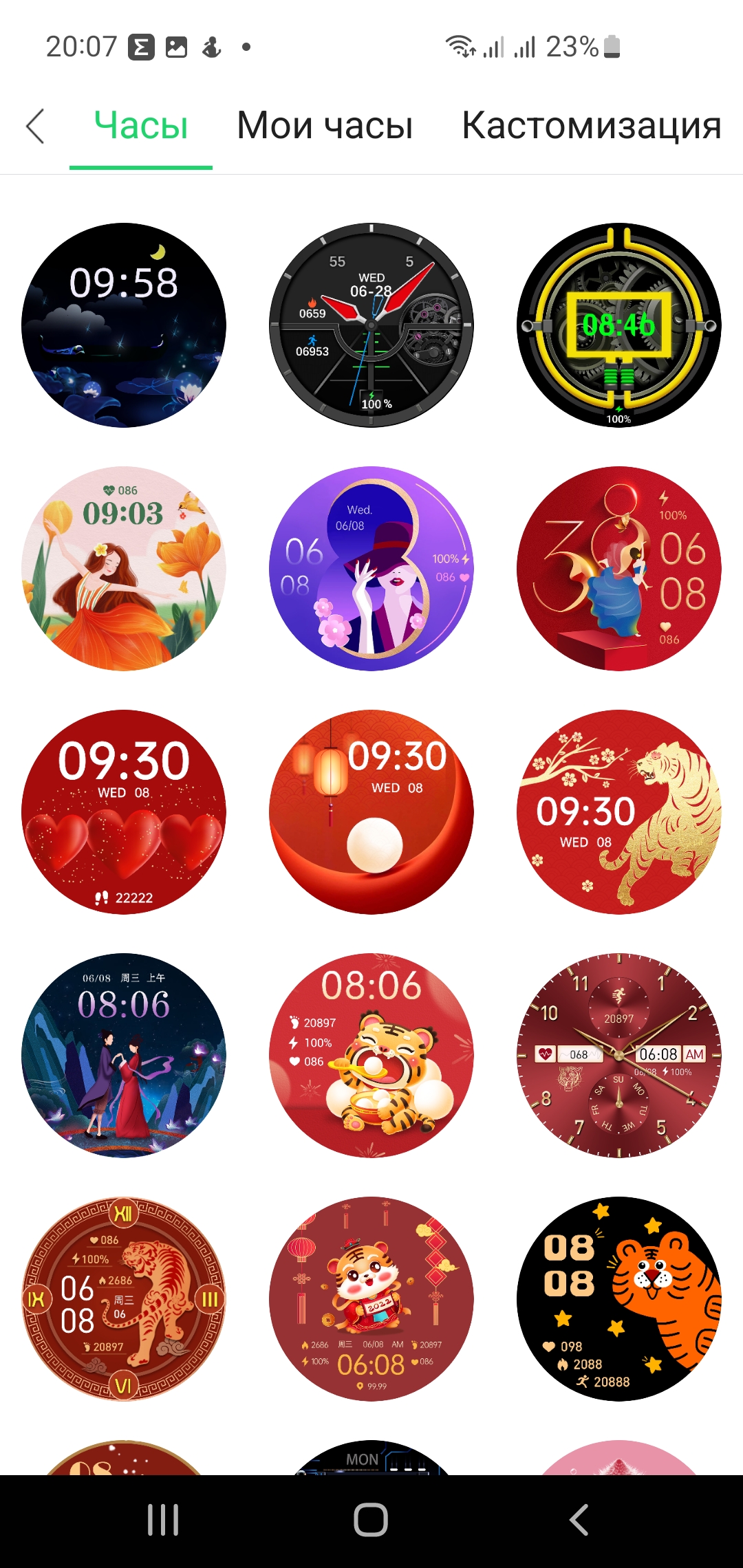Select the yellow 08:46 gear watch face

click(x=619, y=325)
